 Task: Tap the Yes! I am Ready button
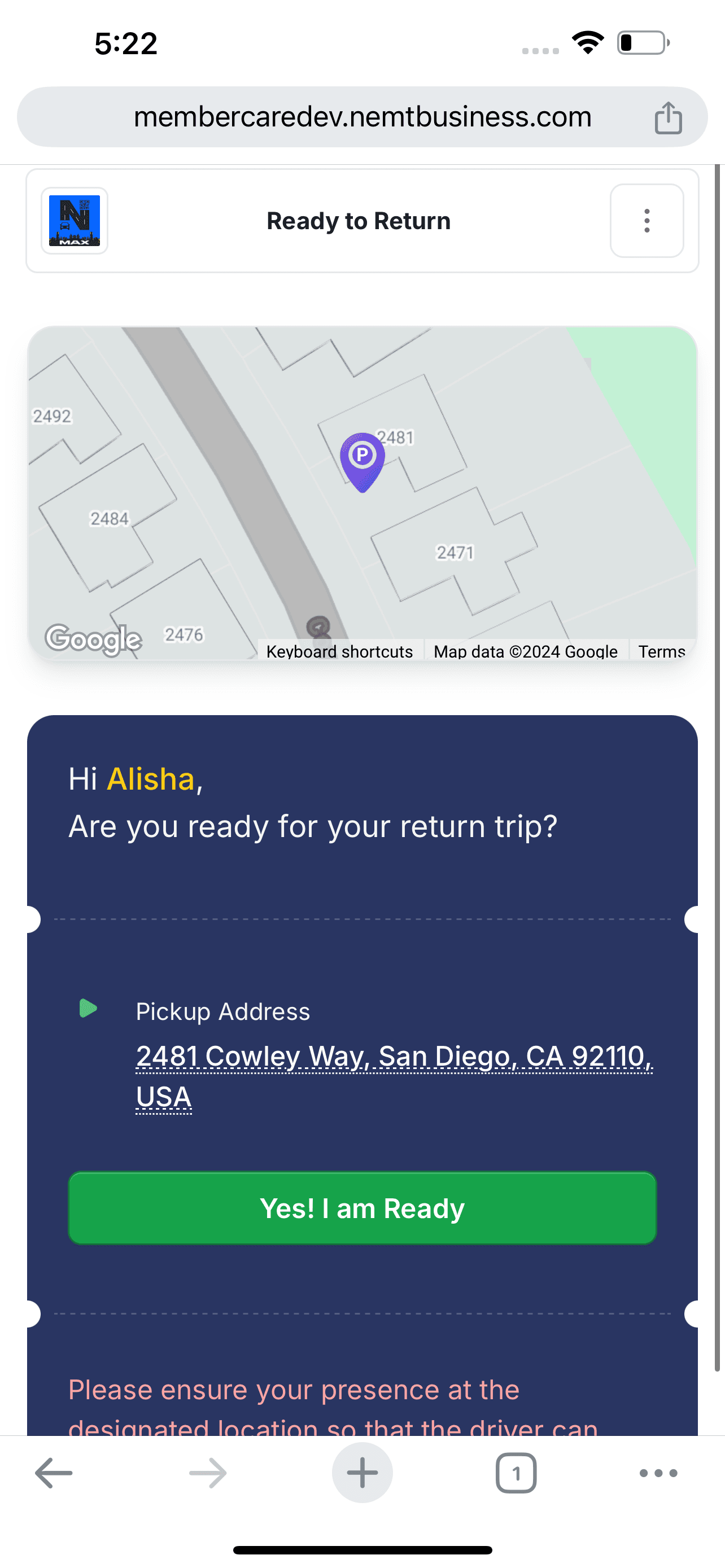coord(362,1208)
